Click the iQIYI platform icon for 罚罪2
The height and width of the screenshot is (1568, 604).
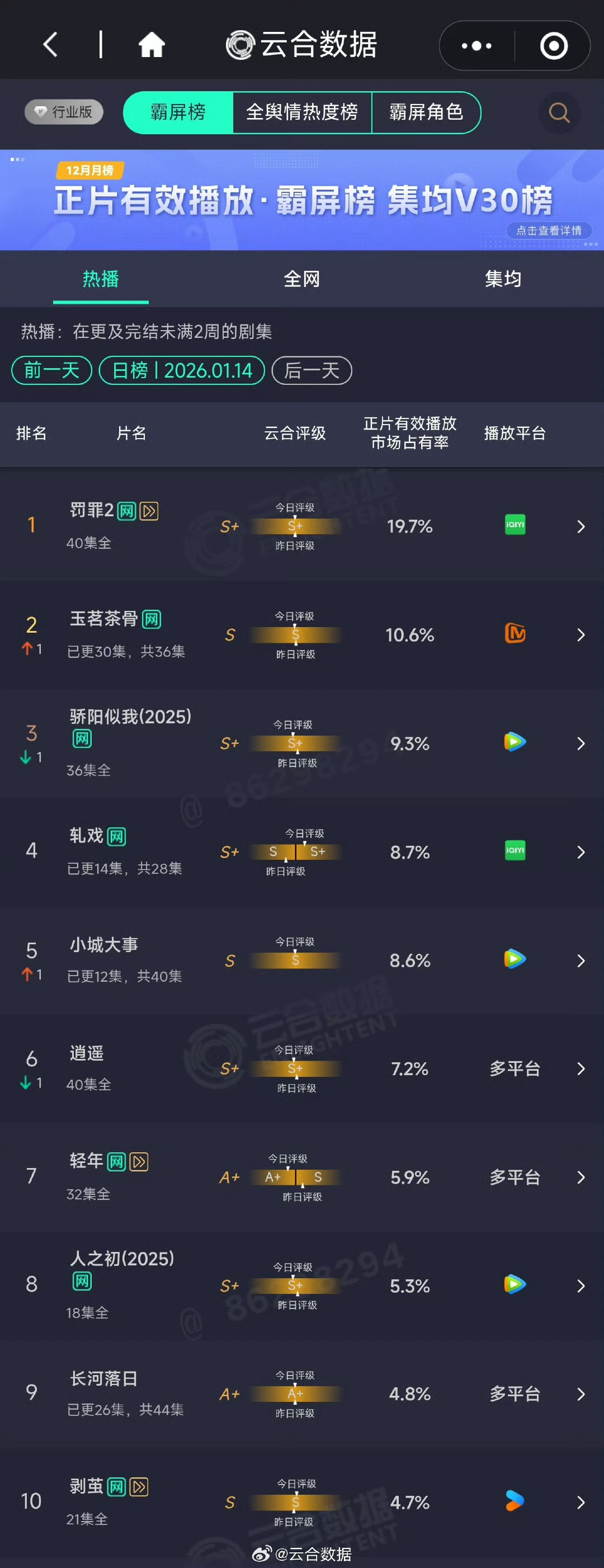[x=515, y=525]
